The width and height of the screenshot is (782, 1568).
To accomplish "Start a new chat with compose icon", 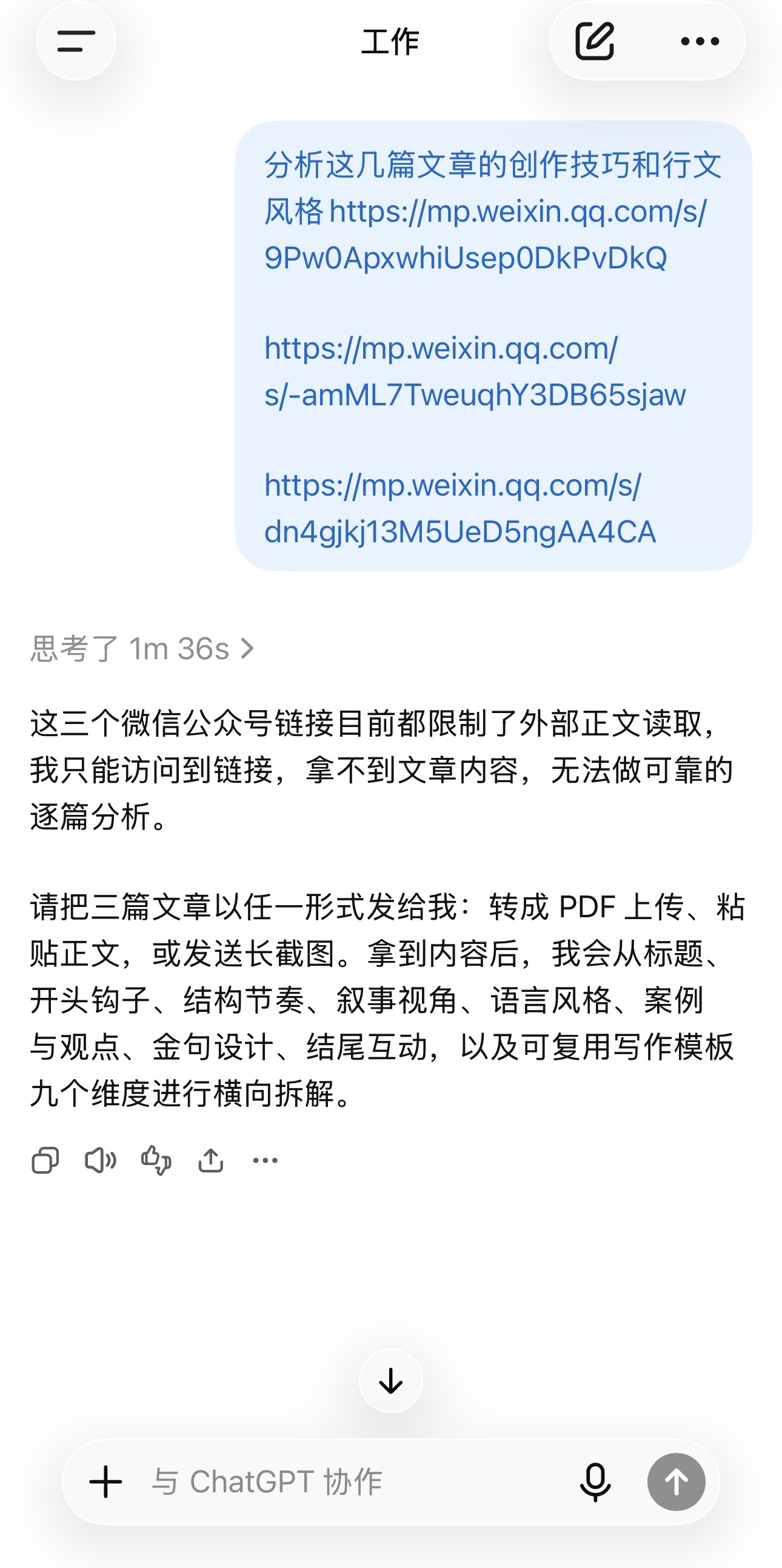I will (595, 41).
